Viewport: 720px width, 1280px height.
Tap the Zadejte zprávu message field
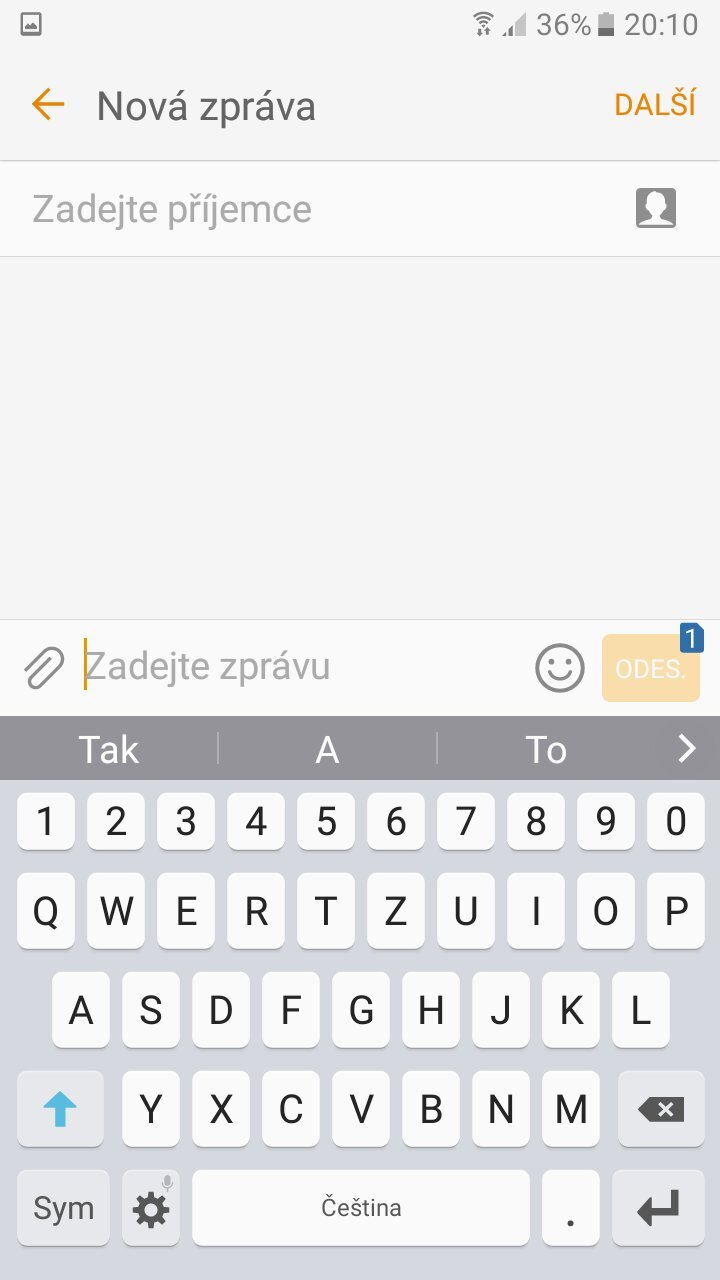pos(300,667)
